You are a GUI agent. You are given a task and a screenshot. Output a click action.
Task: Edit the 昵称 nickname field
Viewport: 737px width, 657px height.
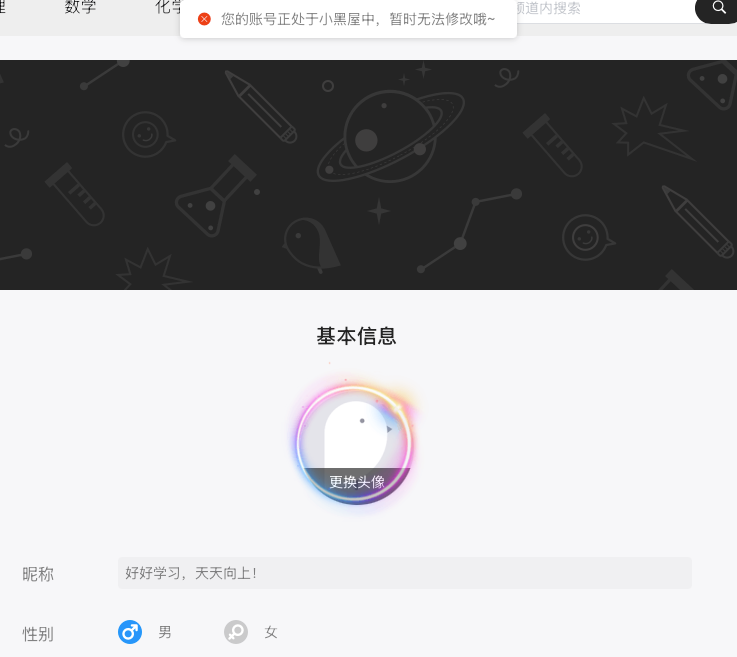[x=404, y=573]
